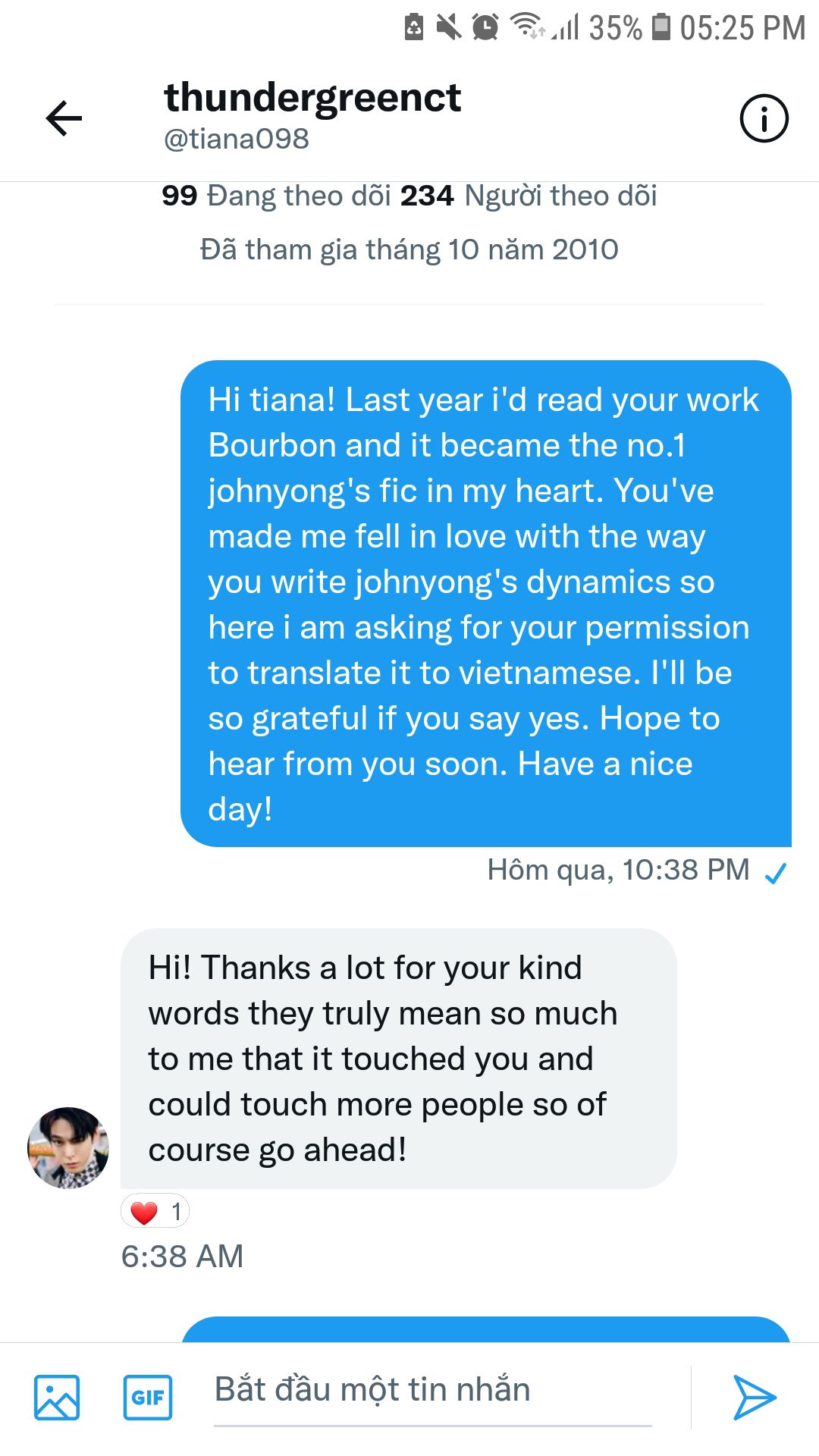Attach a photo to the message
819x1456 pixels.
tap(57, 1397)
